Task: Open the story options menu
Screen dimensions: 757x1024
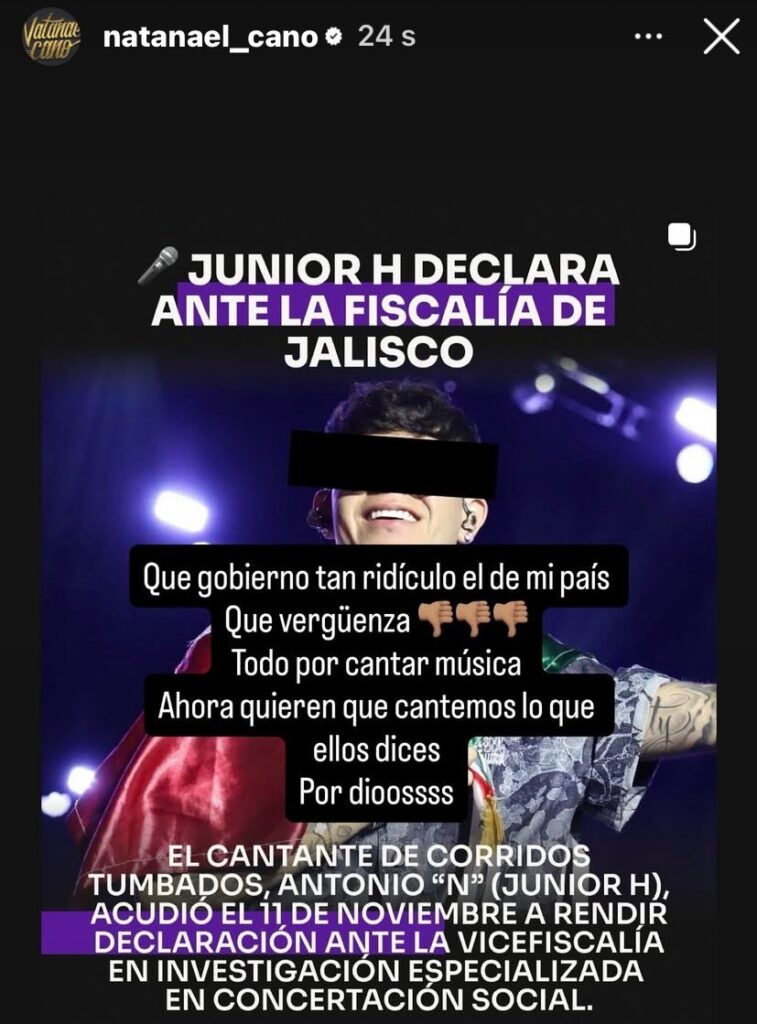Action: pyautogui.click(x=649, y=37)
